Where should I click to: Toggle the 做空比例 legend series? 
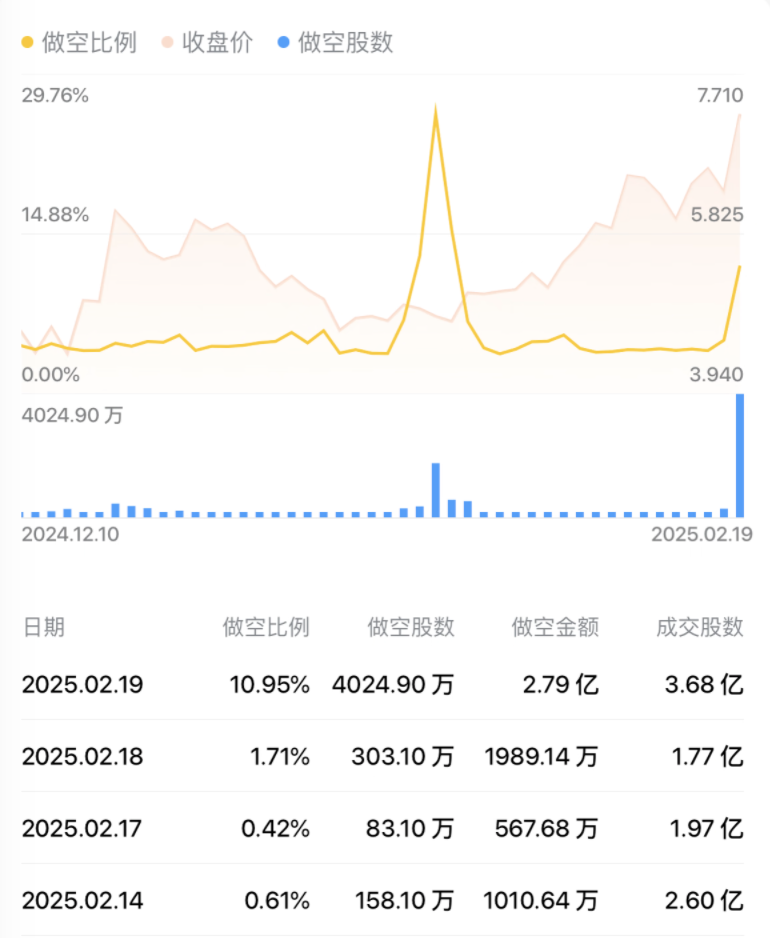coord(78,43)
